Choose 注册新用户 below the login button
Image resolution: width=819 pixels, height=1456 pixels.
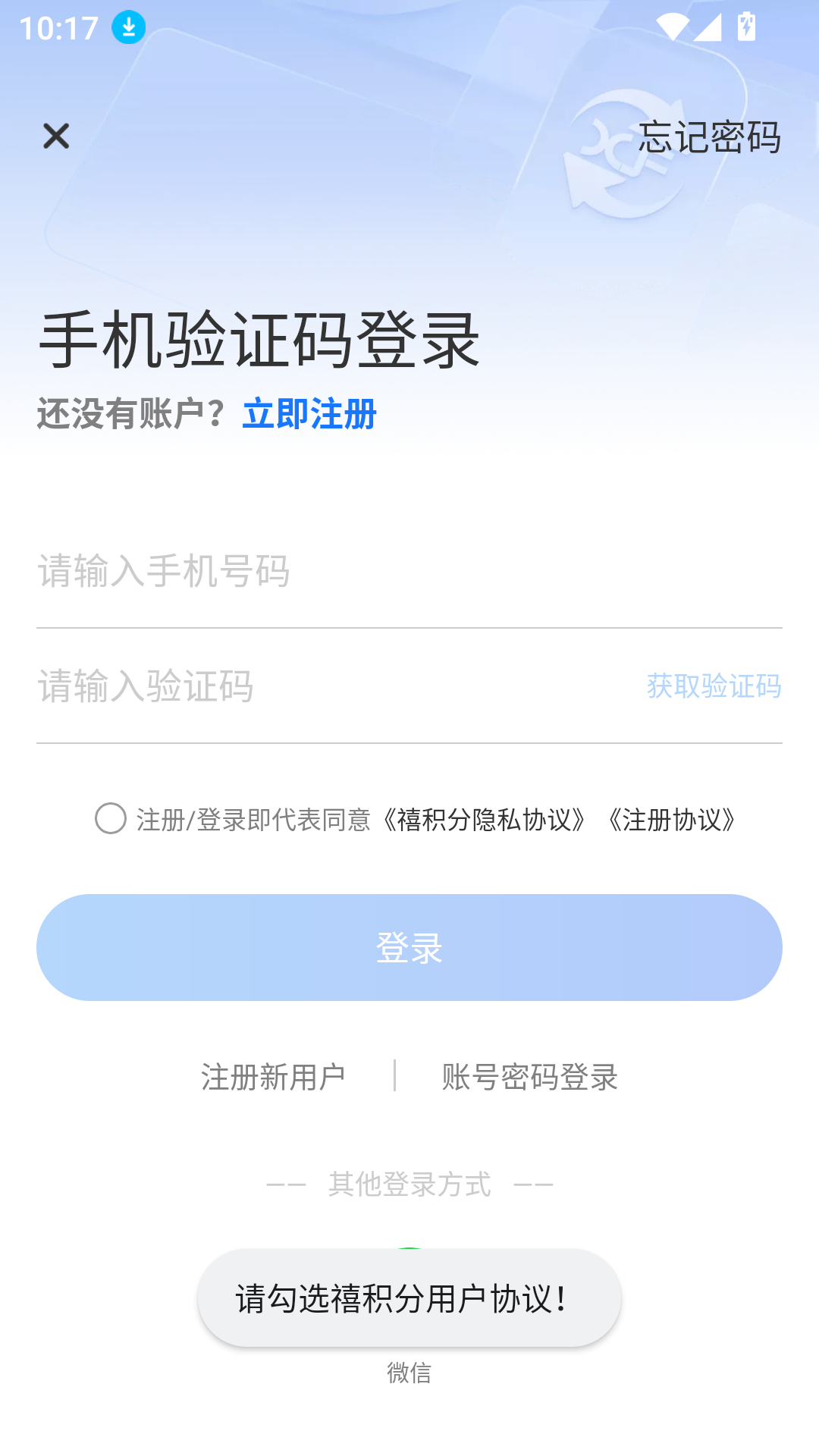(x=274, y=1078)
